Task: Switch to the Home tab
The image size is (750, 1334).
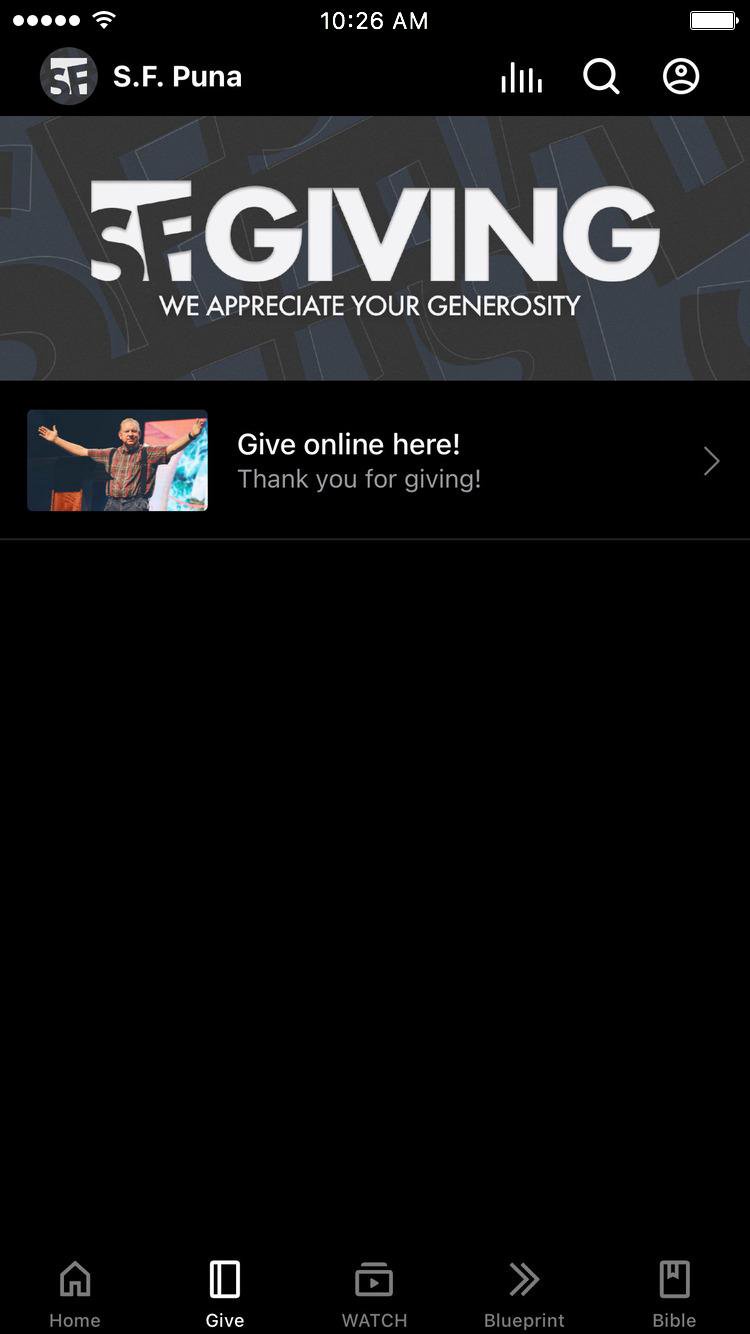Action: (75, 1293)
